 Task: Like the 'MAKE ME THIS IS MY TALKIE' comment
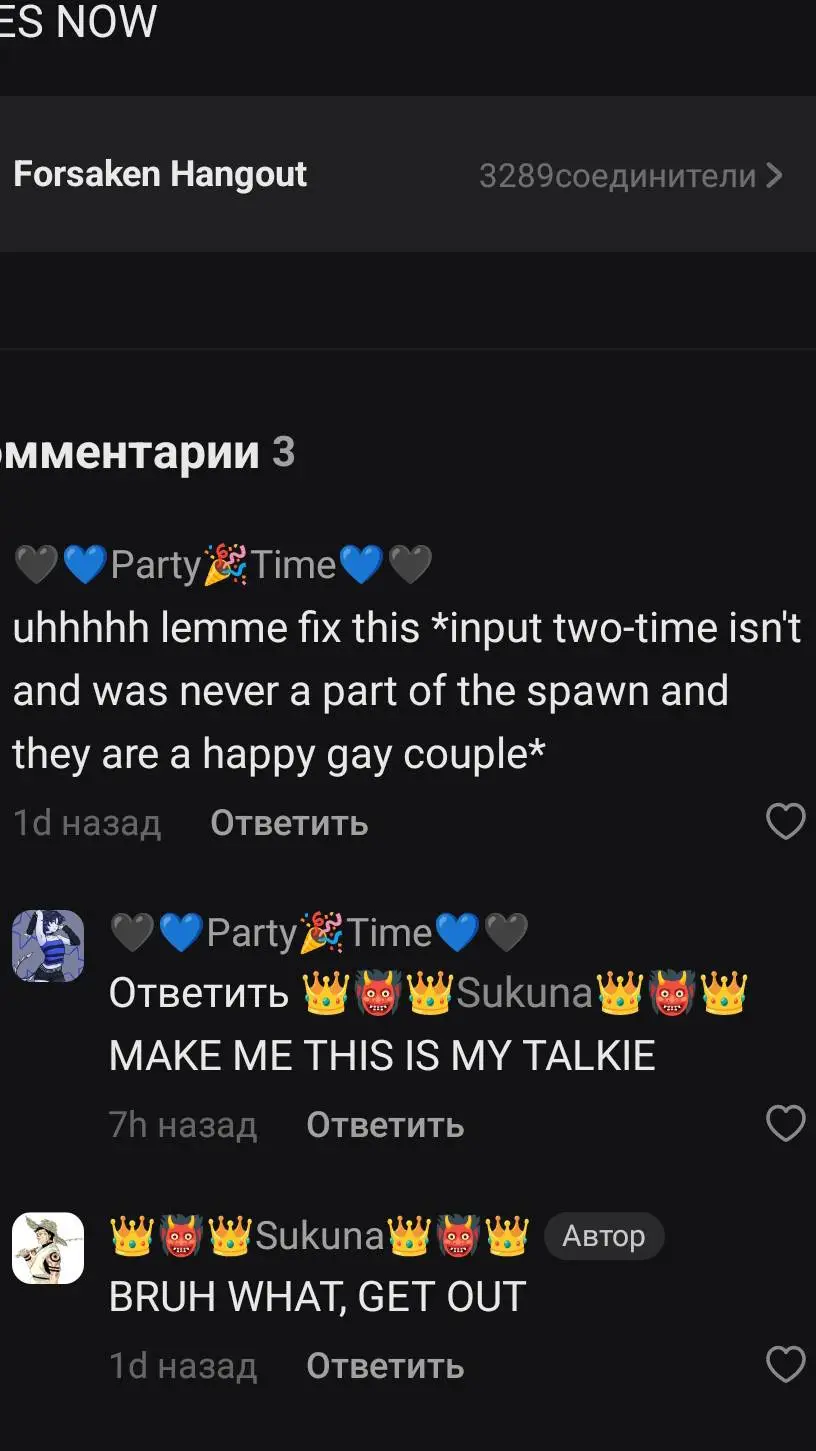tap(785, 1124)
